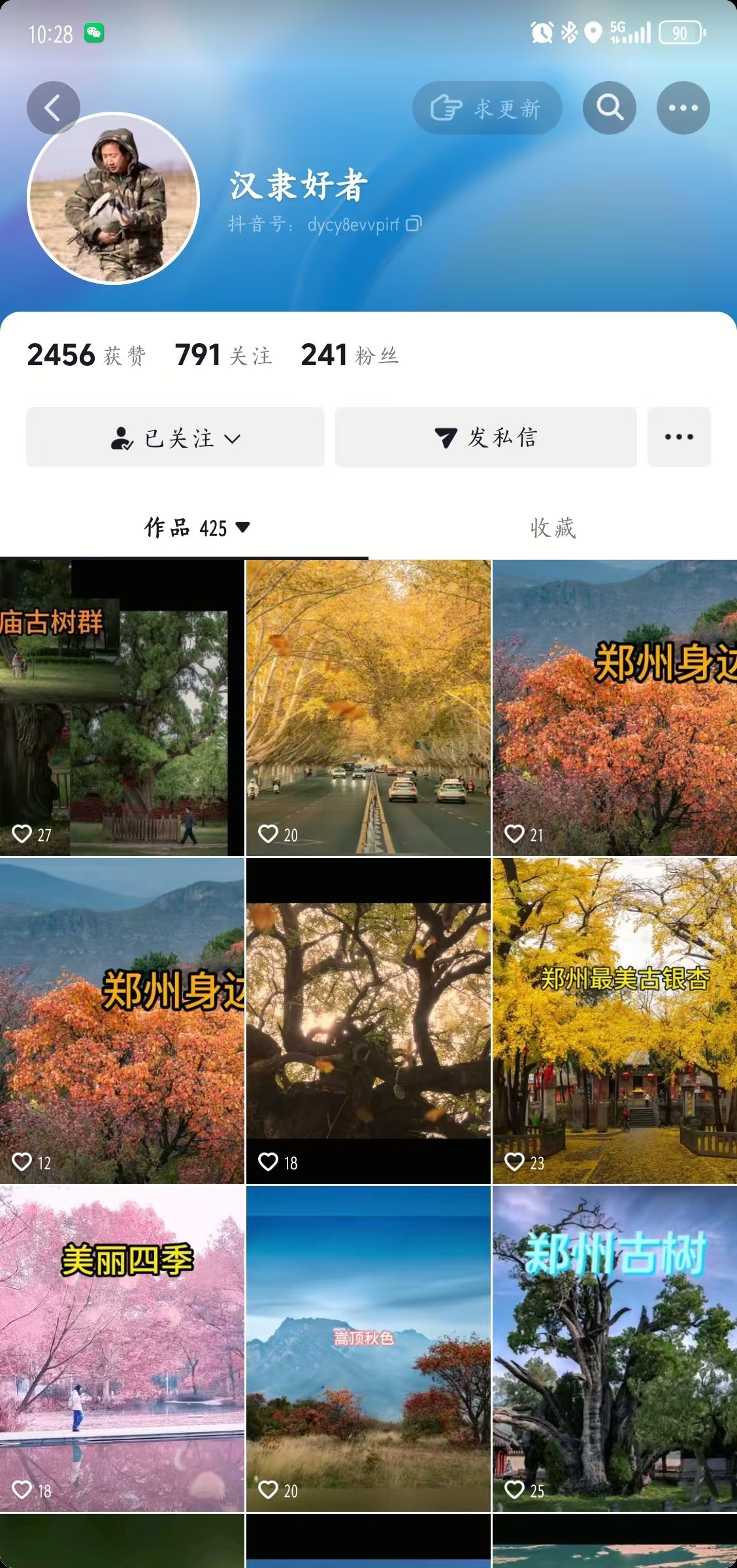The width and height of the screenshot is (737, 1568).
Task: Open the 791 关注 following list
Action: click(223, 355)
